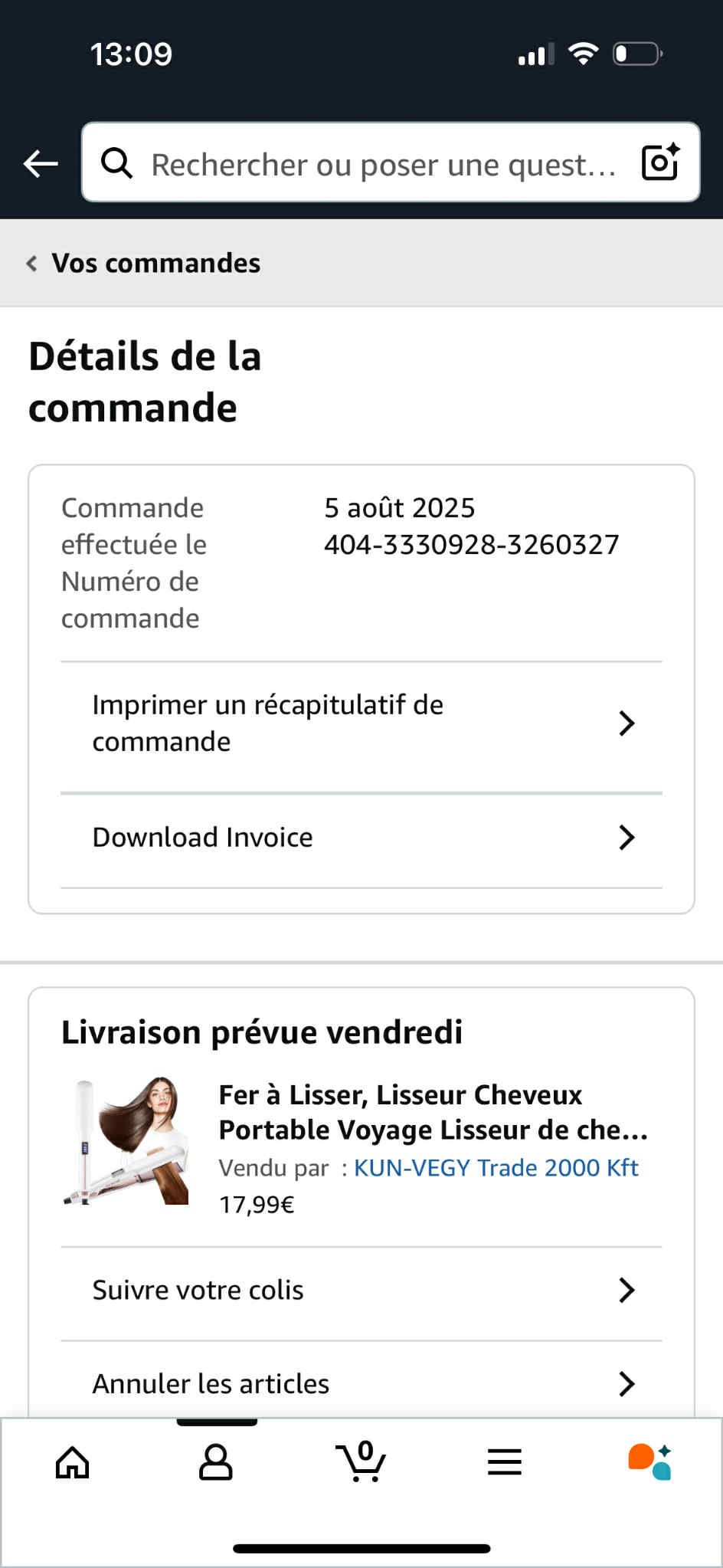723x1568 pixels.
Task: Switch to the Home tab
Action: 73,1462
